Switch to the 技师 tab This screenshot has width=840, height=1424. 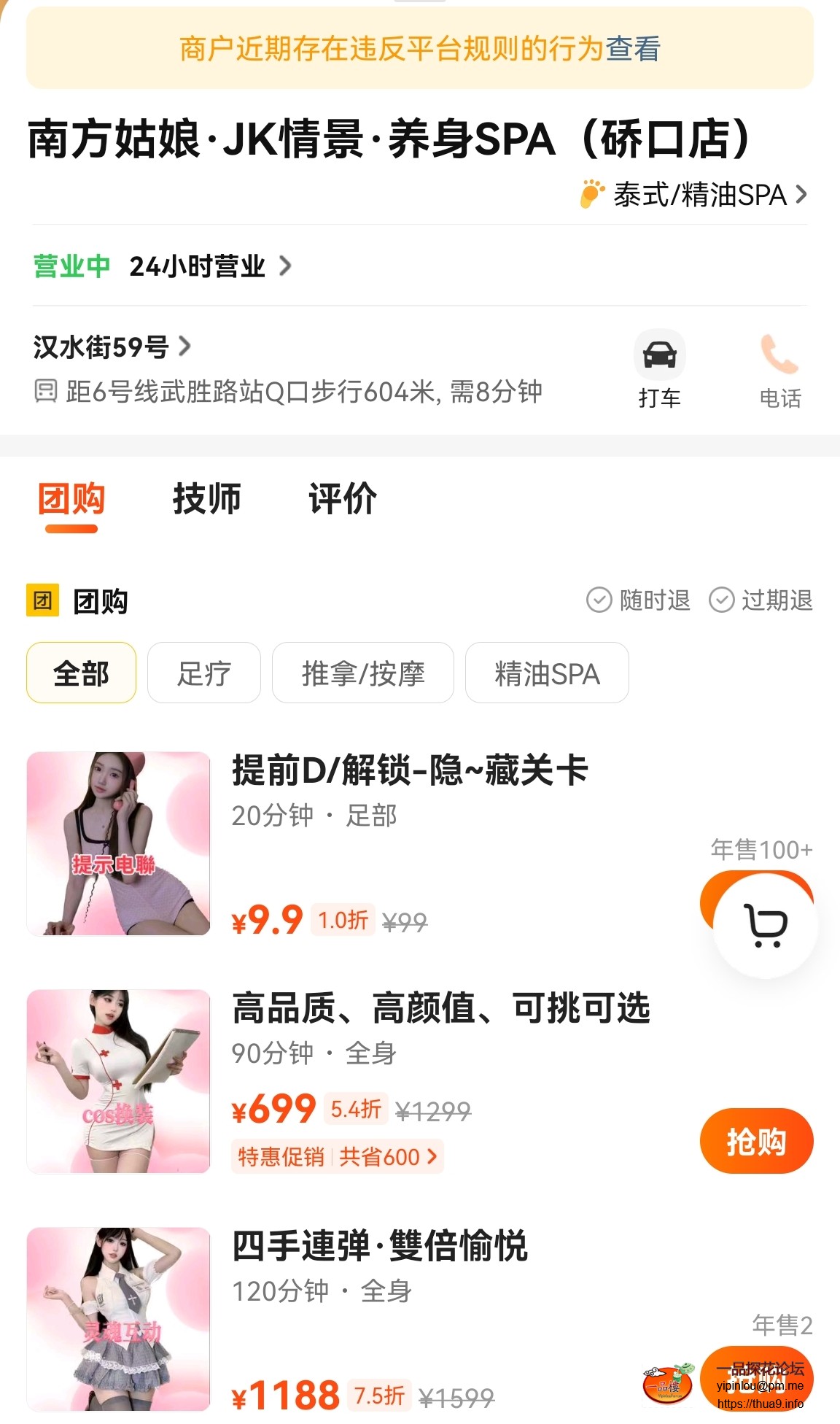point(206,500)
